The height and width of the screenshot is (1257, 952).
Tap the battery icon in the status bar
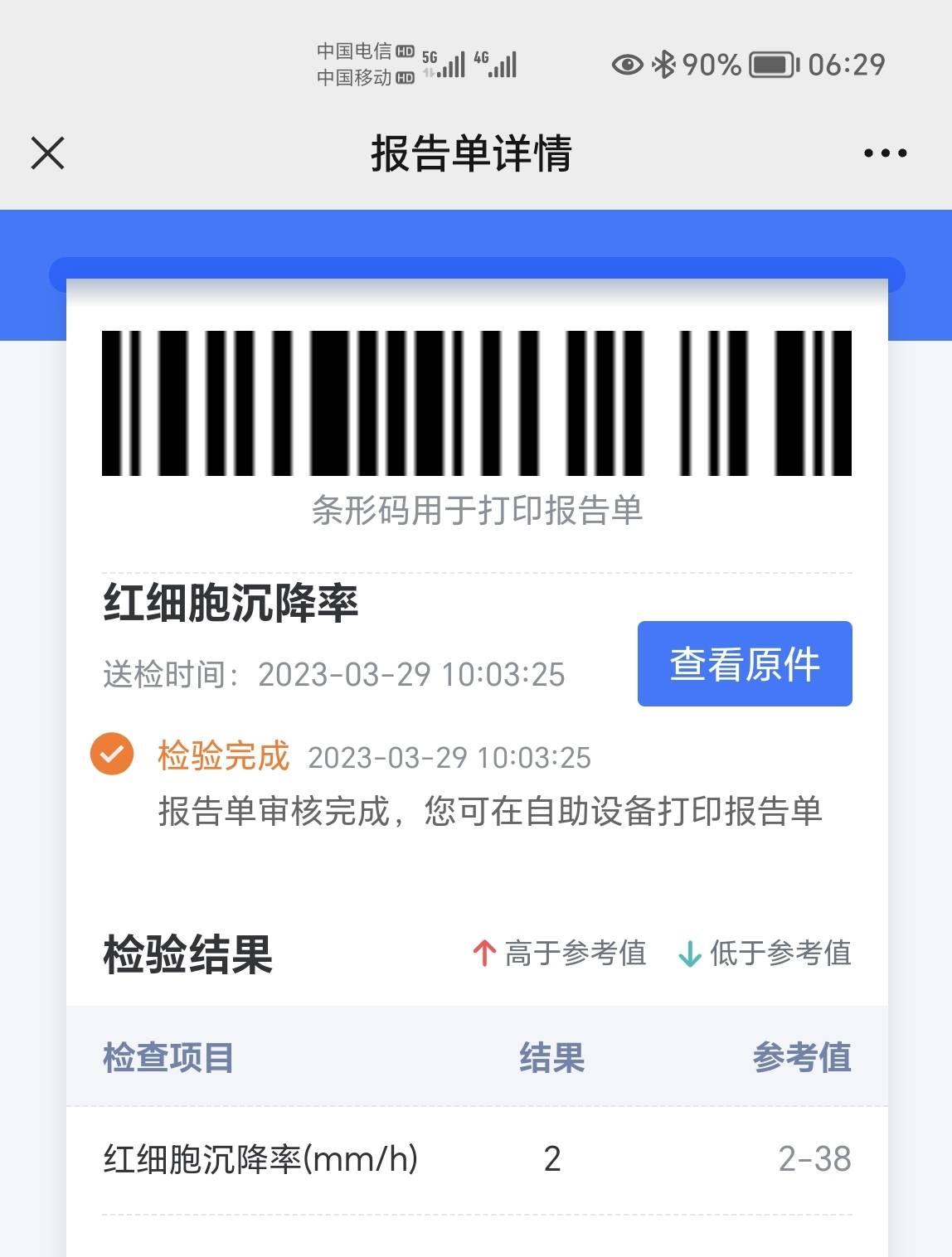tap(771, 63)
